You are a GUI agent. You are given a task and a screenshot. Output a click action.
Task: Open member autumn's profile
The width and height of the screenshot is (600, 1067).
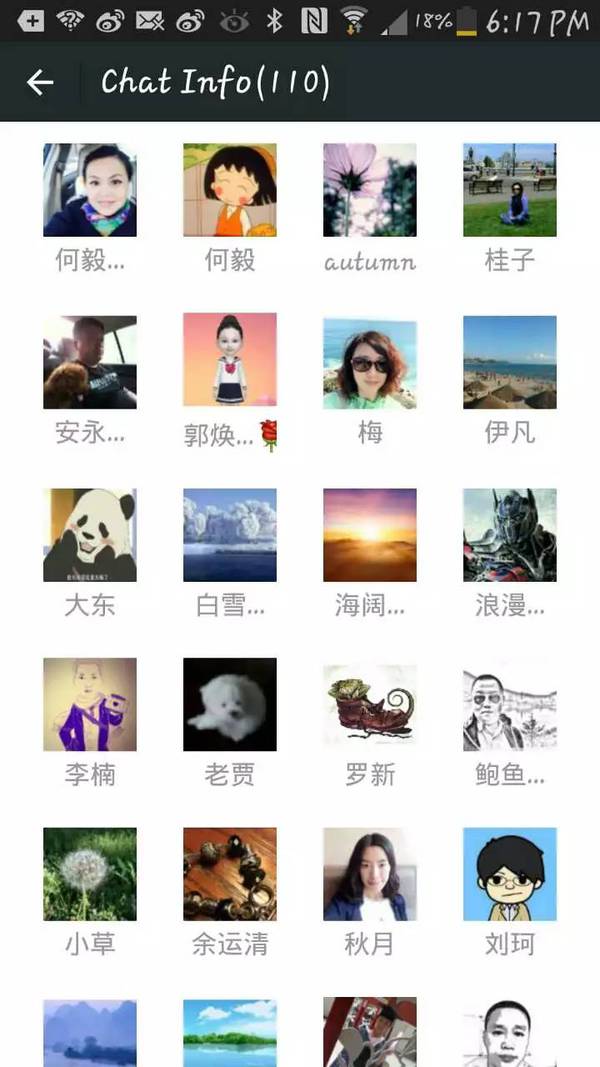click(x=370, y=190)
